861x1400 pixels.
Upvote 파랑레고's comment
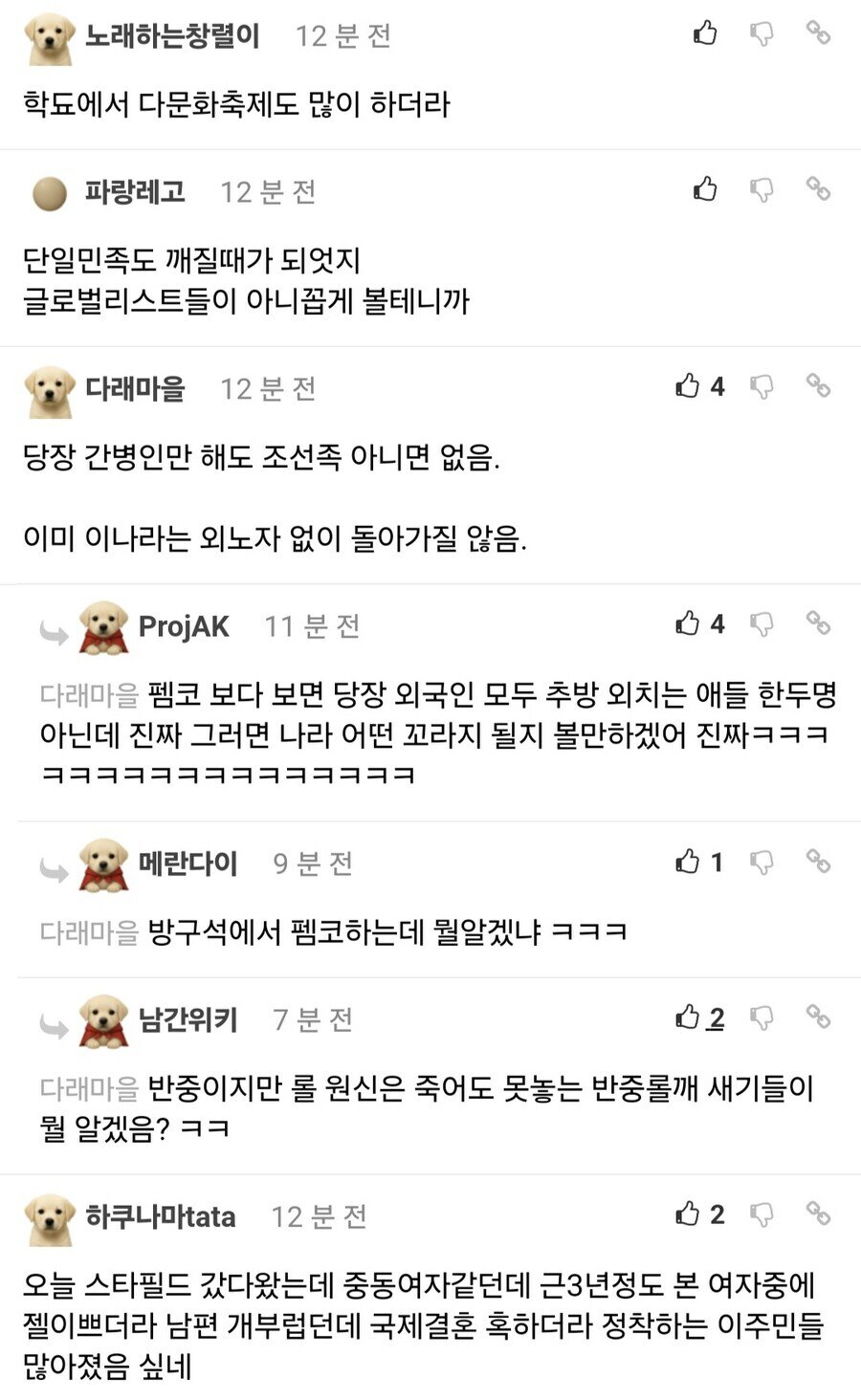[x=705, y=189]
